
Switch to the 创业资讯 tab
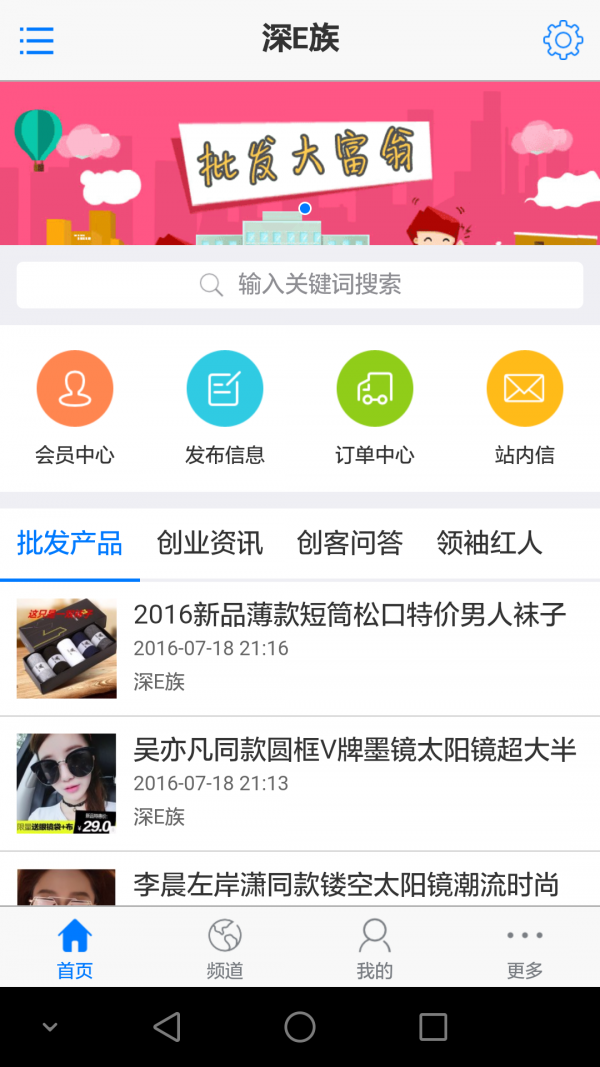coord(210,543)
